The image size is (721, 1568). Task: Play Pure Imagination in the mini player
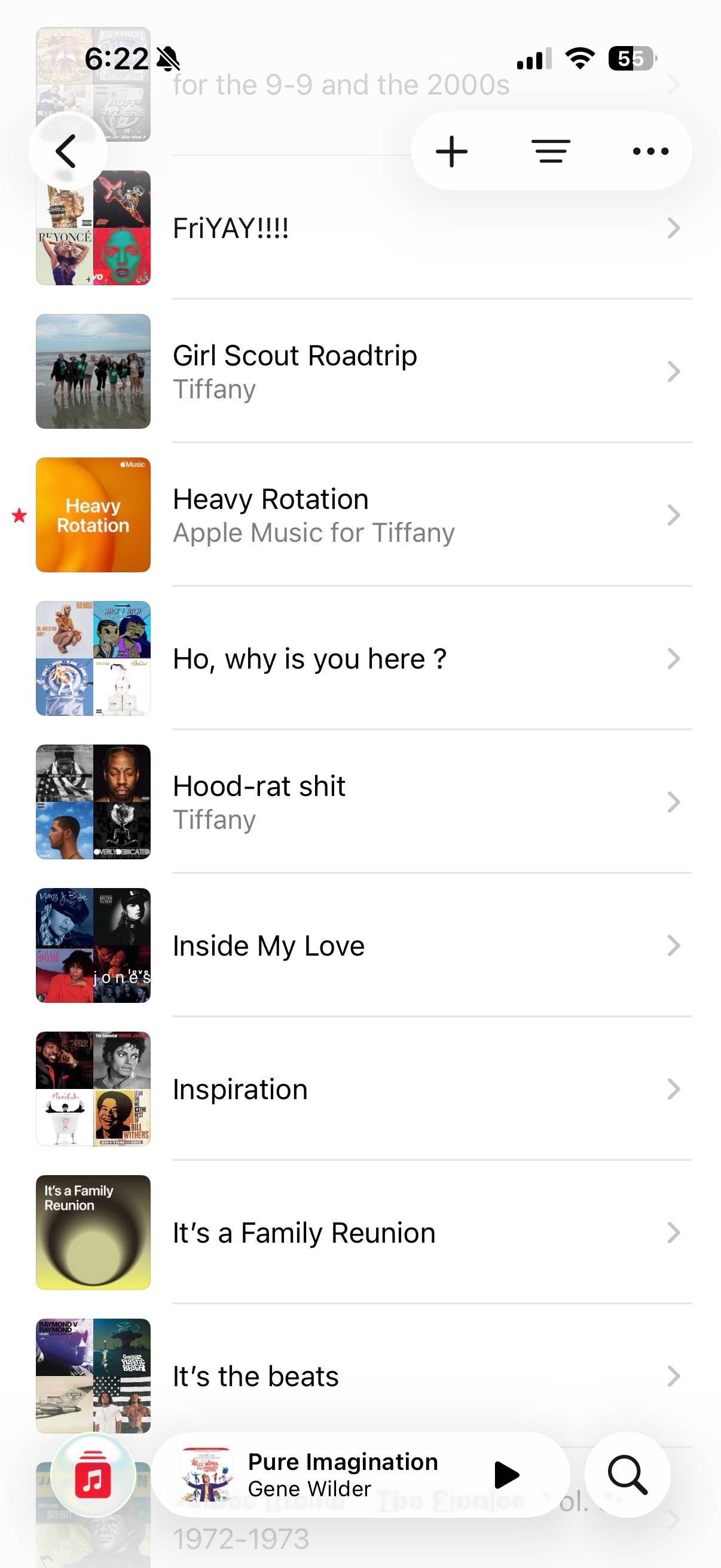pos(506,1475)
